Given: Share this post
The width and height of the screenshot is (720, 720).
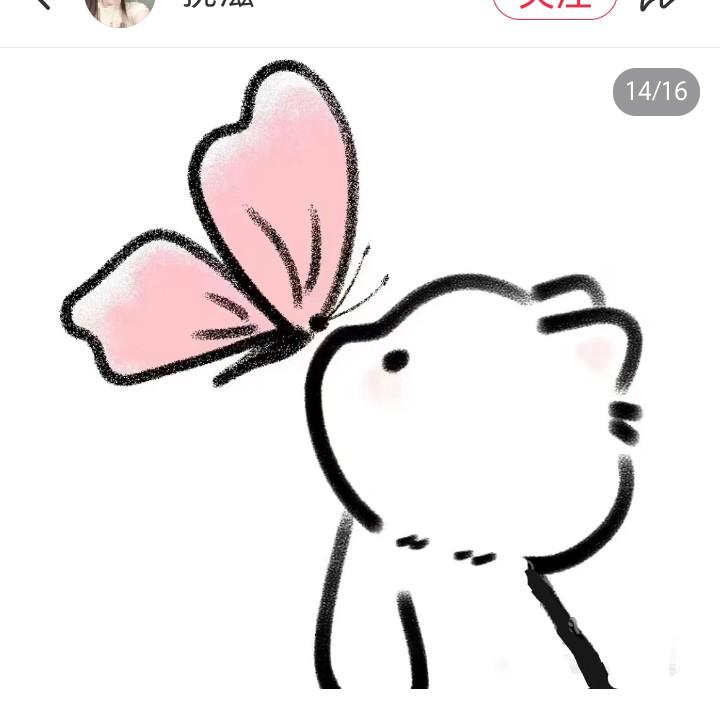Looking at the screenshot, I should (660, 5).
